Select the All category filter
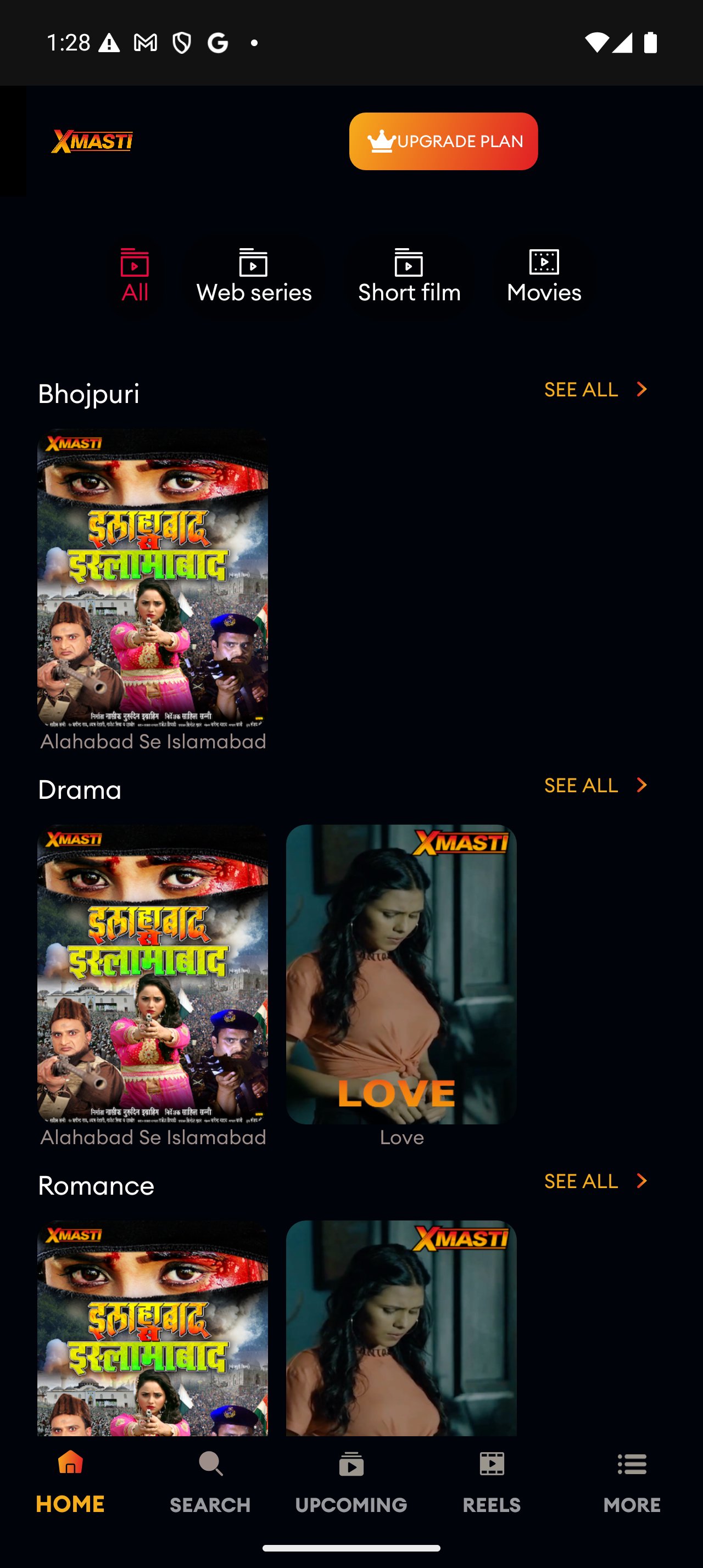 [135, 276]
